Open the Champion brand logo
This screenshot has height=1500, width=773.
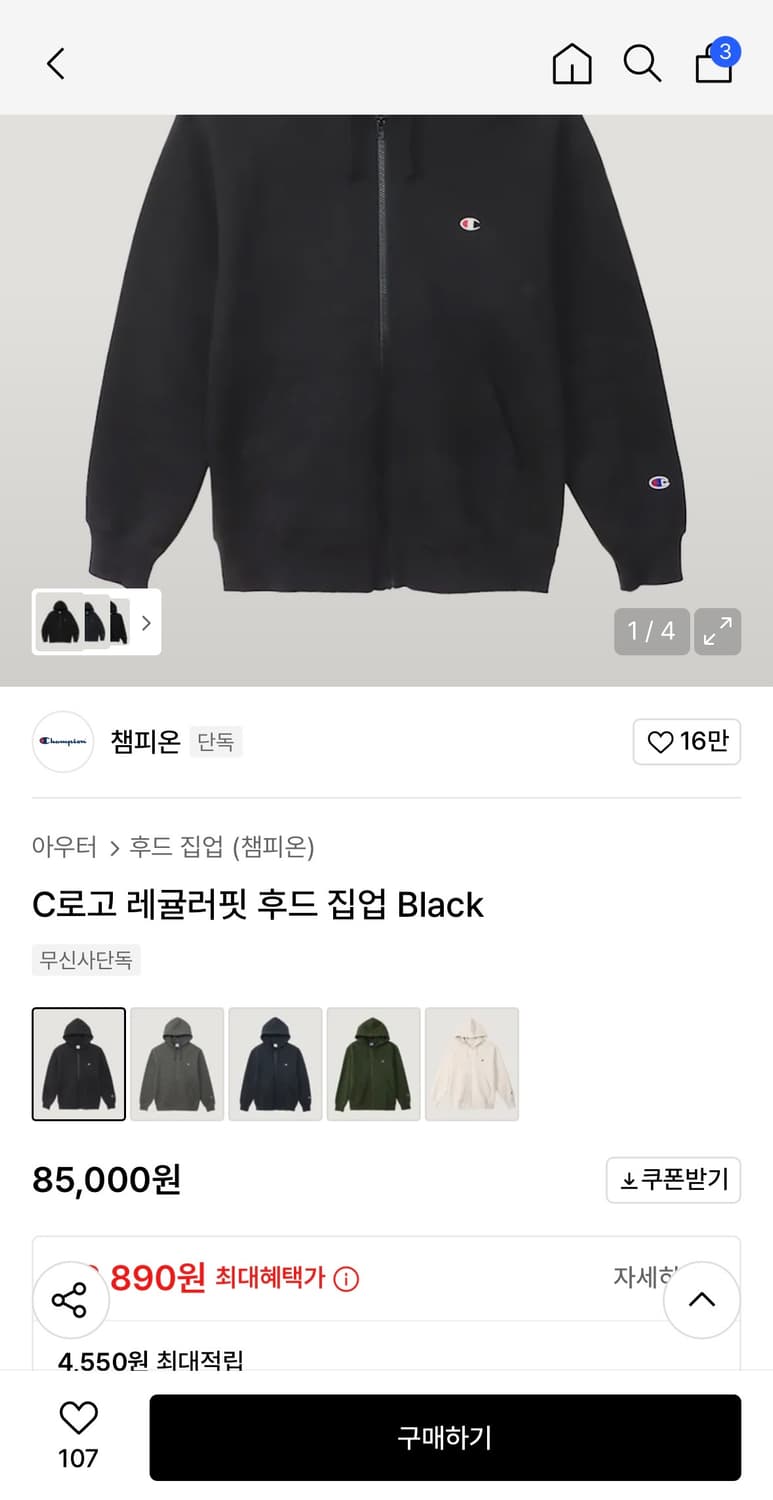click(x=62, y=742)
